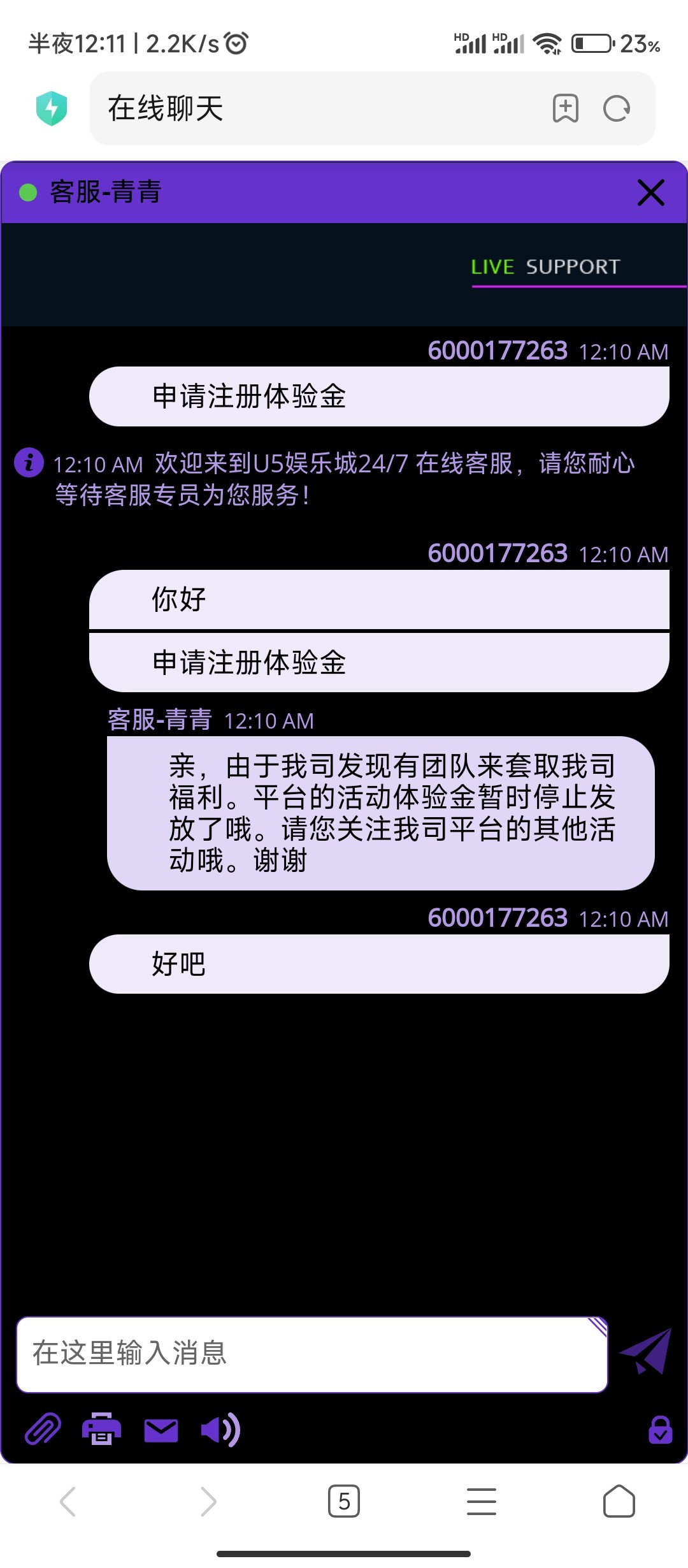
Task: Email the chat transcript
Action: tap(161, 1430)
